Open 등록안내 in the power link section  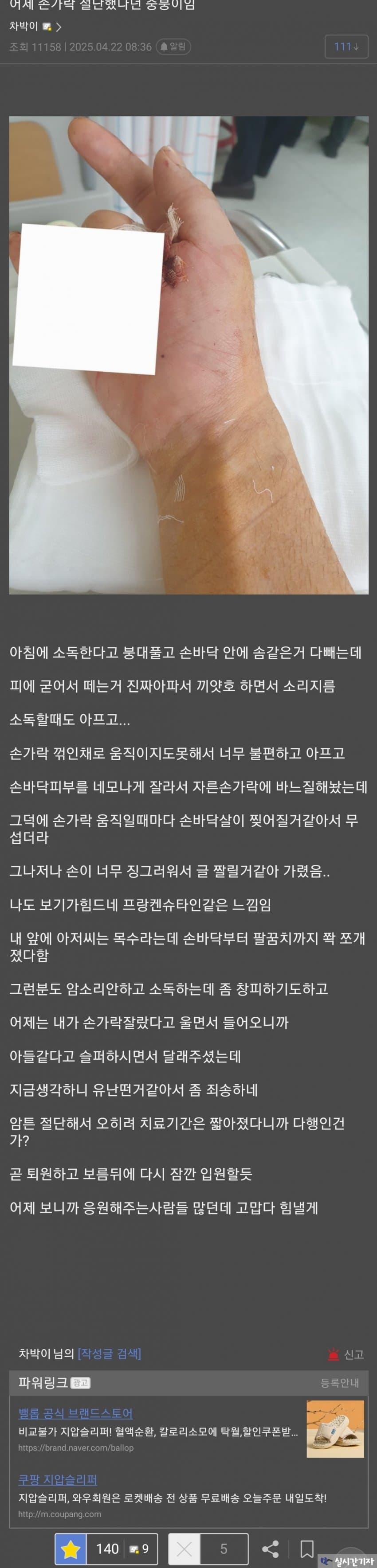point(339,1382)
